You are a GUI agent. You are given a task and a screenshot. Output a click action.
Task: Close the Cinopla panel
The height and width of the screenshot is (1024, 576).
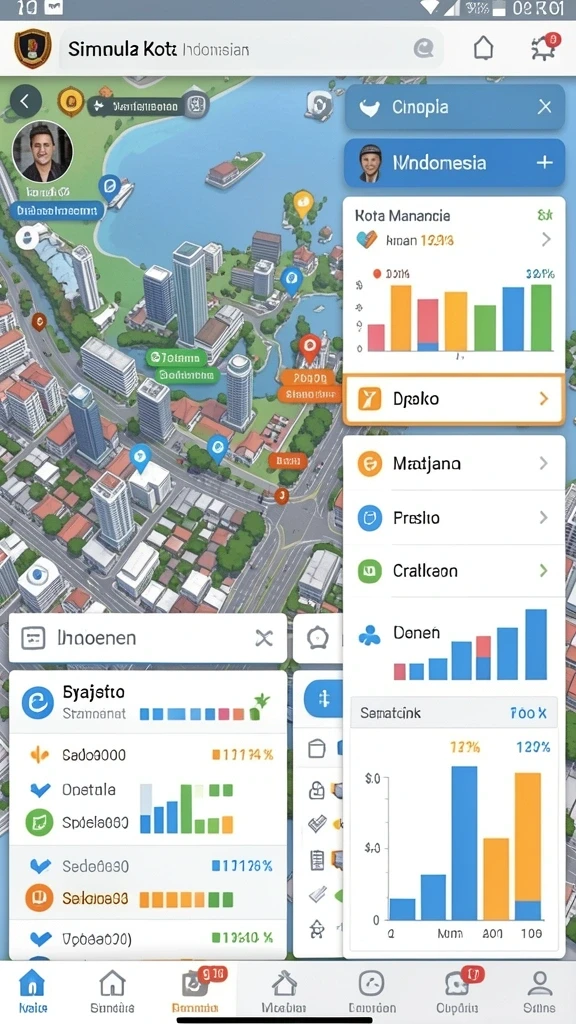coord(545,108)
